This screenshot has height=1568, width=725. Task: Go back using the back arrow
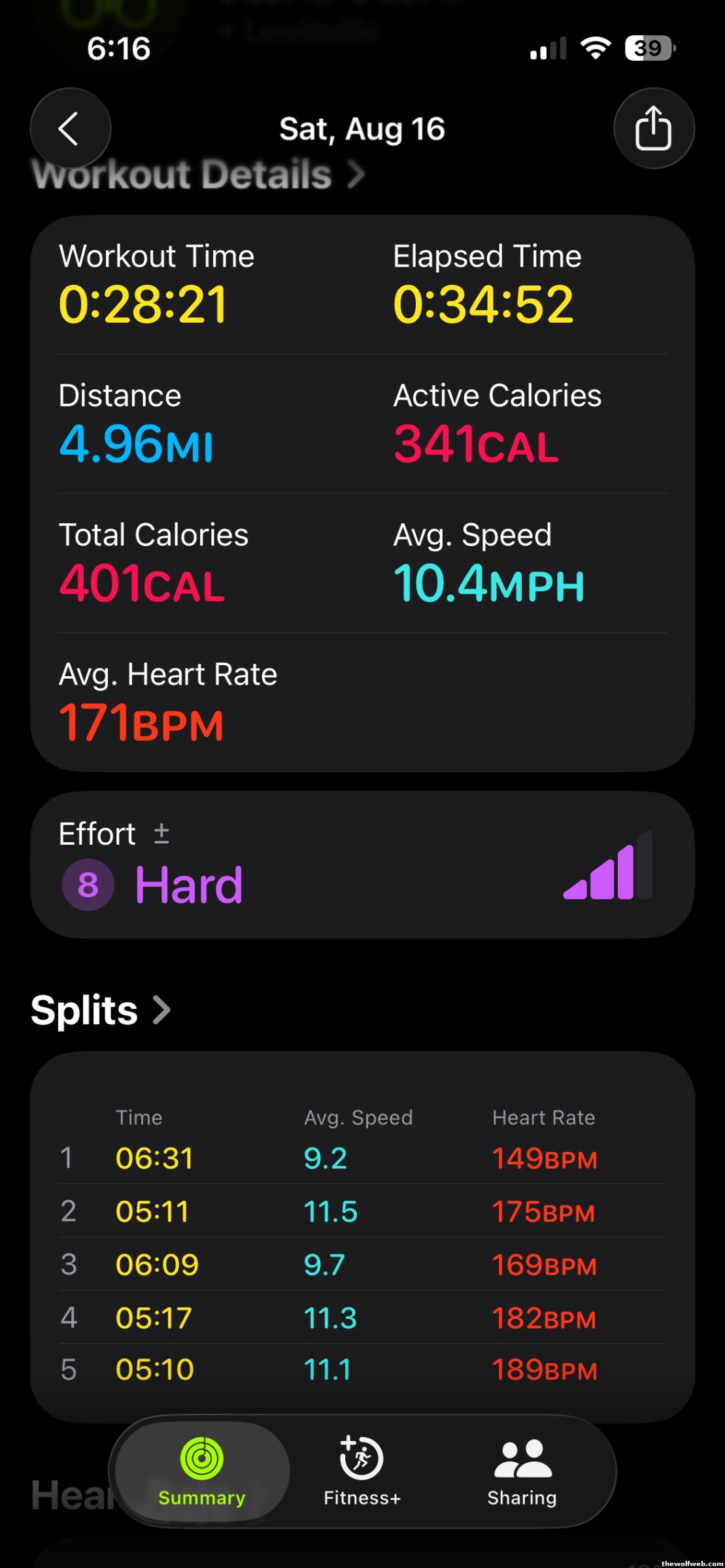point(70,128)
